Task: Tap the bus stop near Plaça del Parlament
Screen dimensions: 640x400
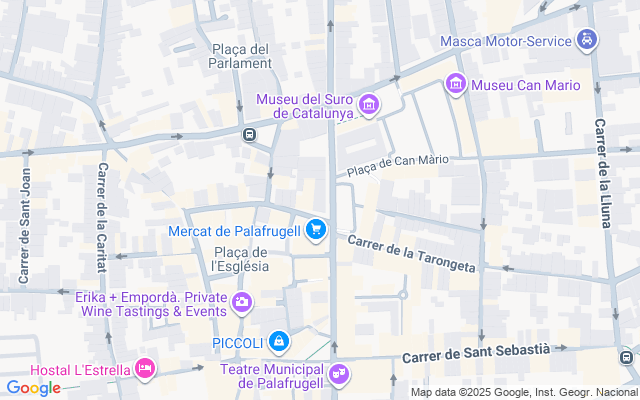Action: [x=247, y=135]
